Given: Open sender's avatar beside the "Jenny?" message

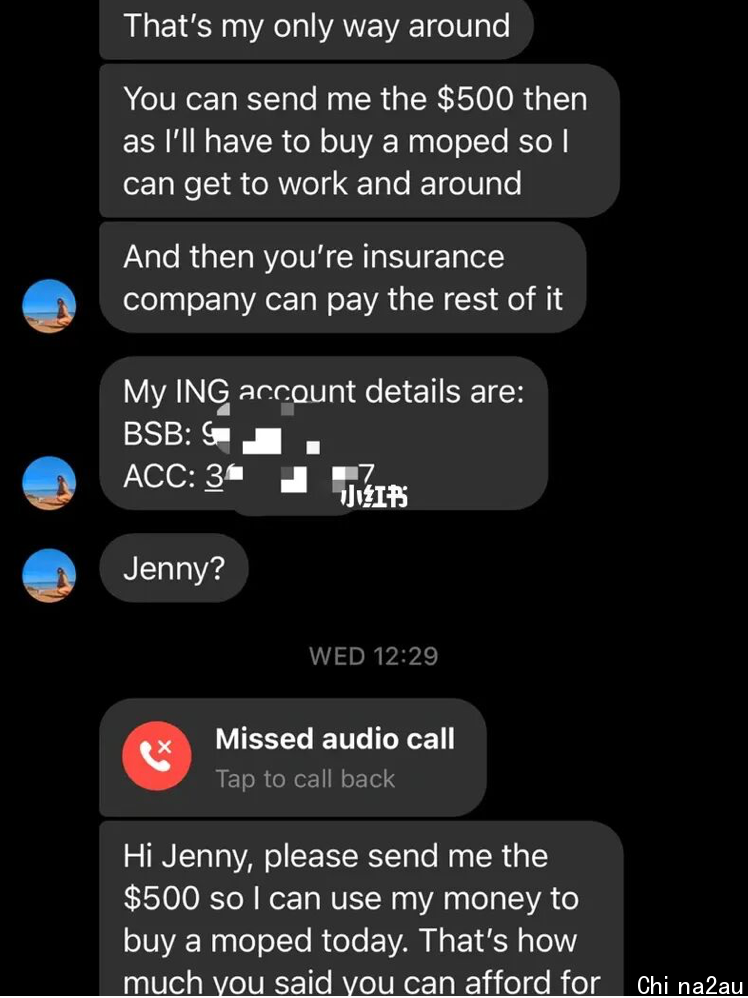Looking at the screenshot, I should (x=49, y=575).
